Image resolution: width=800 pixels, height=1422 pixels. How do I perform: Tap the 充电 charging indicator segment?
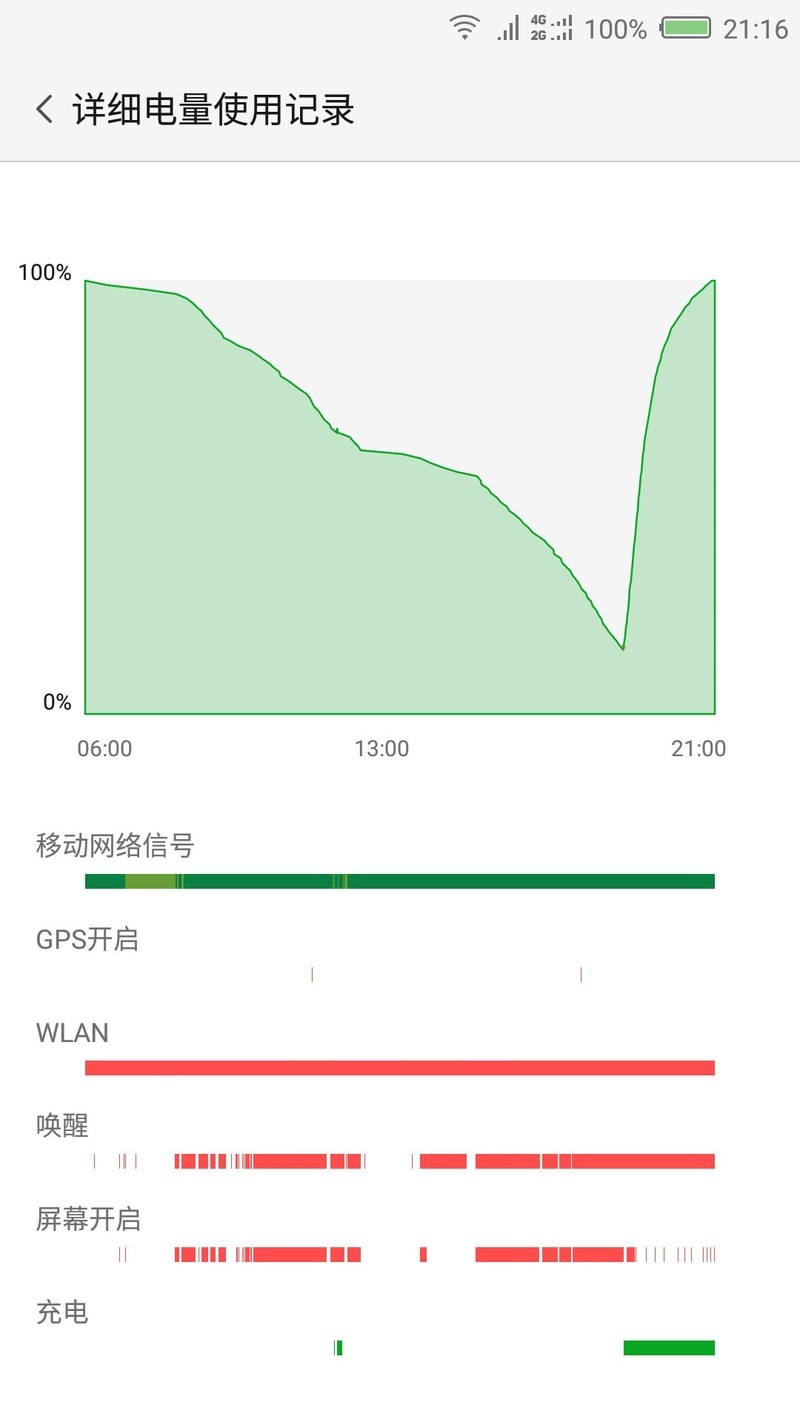pos(668,1348)
